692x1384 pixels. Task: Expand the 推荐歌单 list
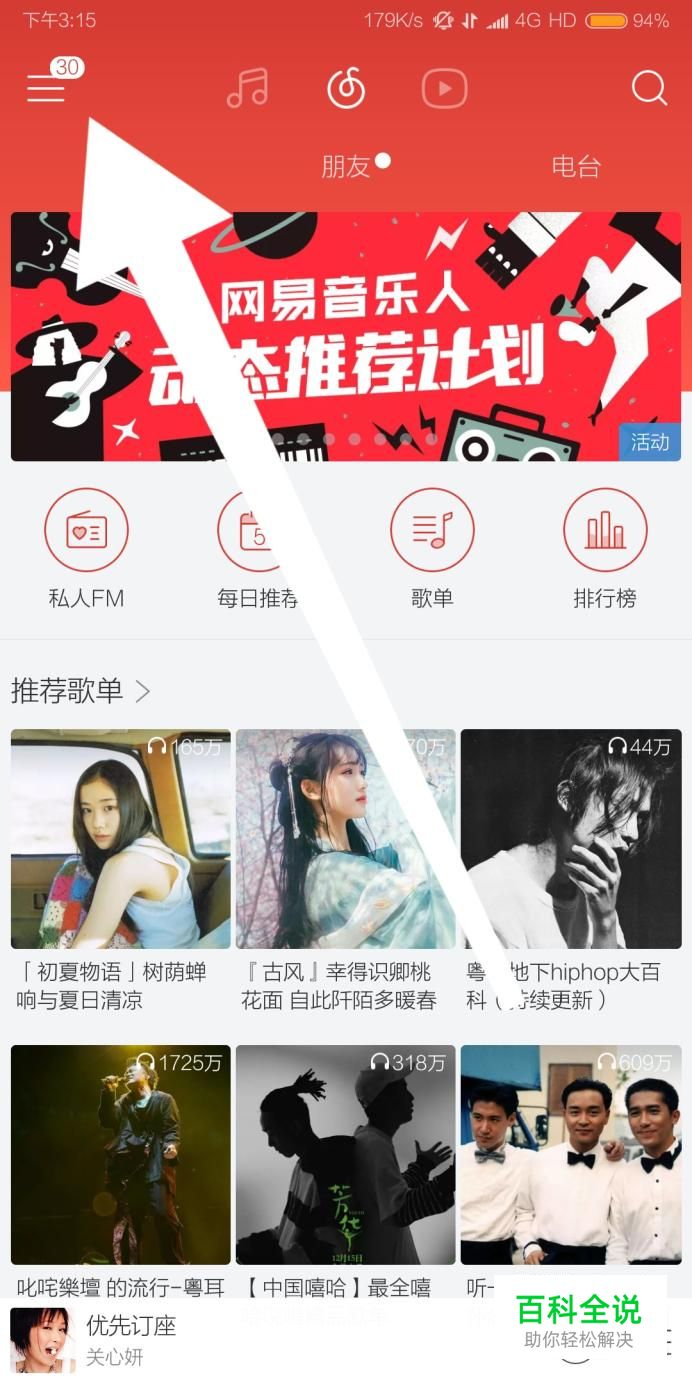point(80,690)
